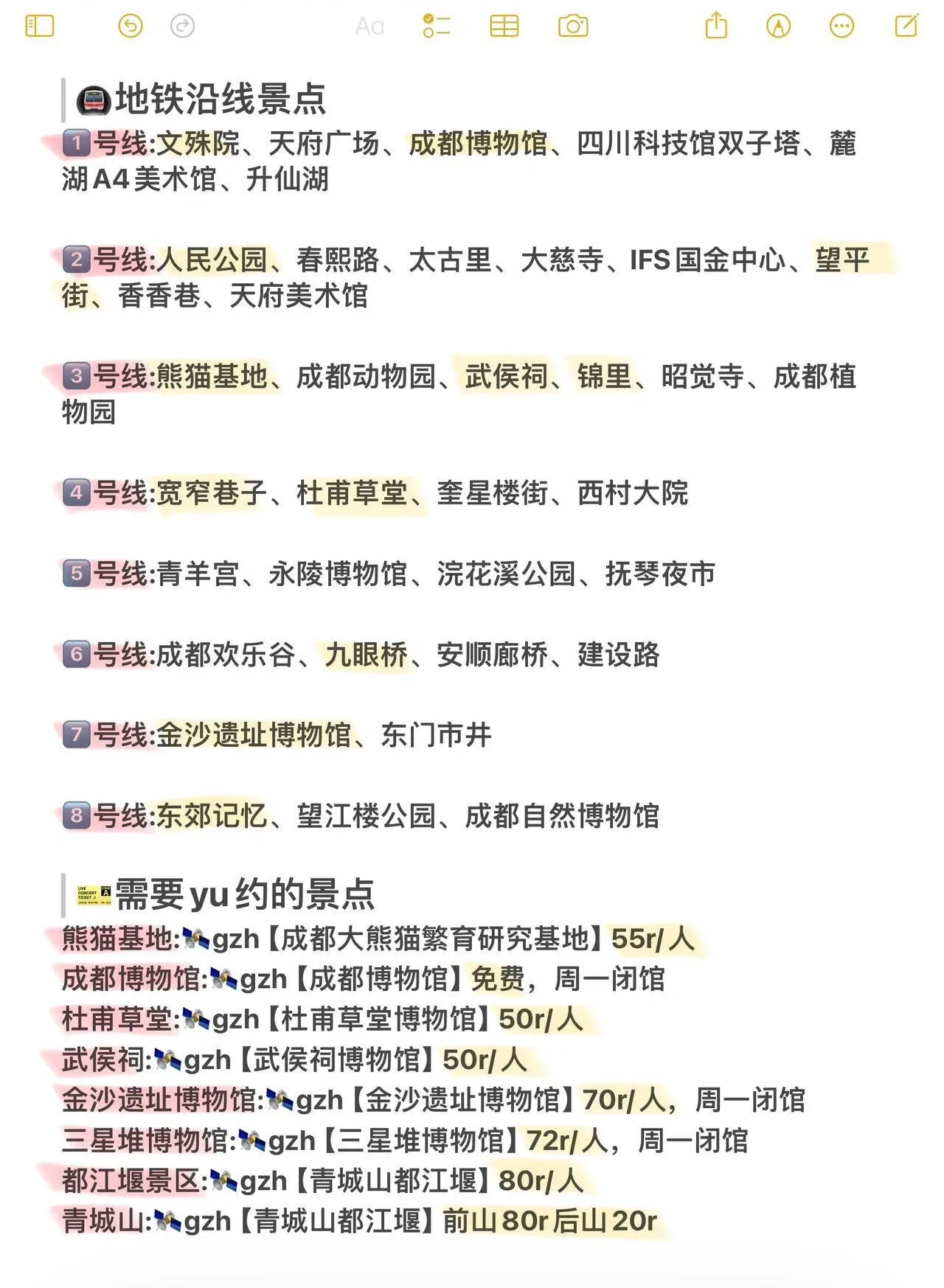Undo the last edit
944x1288 pixels.
pyautogui.click(x=131, y=27)
